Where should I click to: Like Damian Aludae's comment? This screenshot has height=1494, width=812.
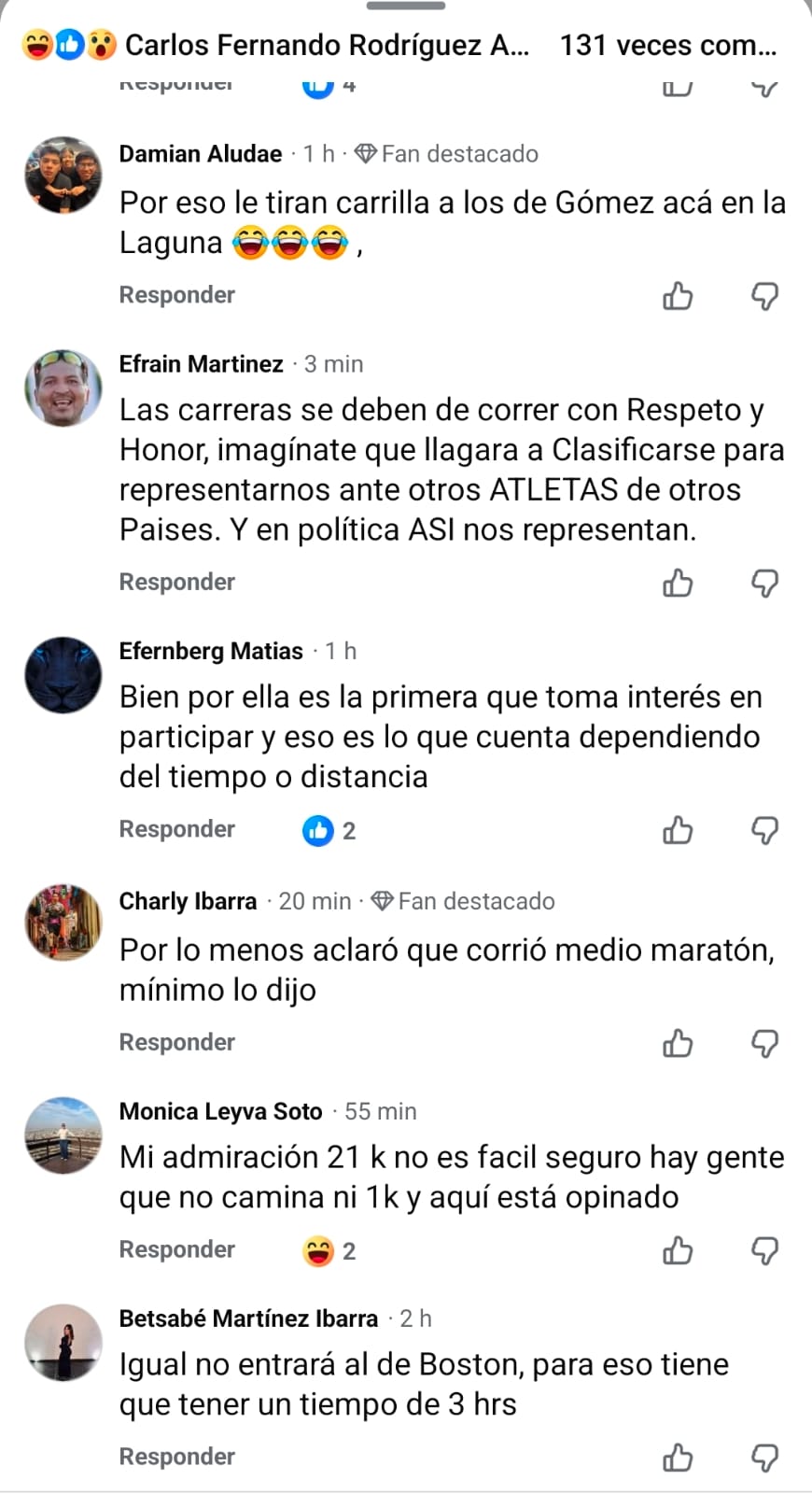coord(678,296)
